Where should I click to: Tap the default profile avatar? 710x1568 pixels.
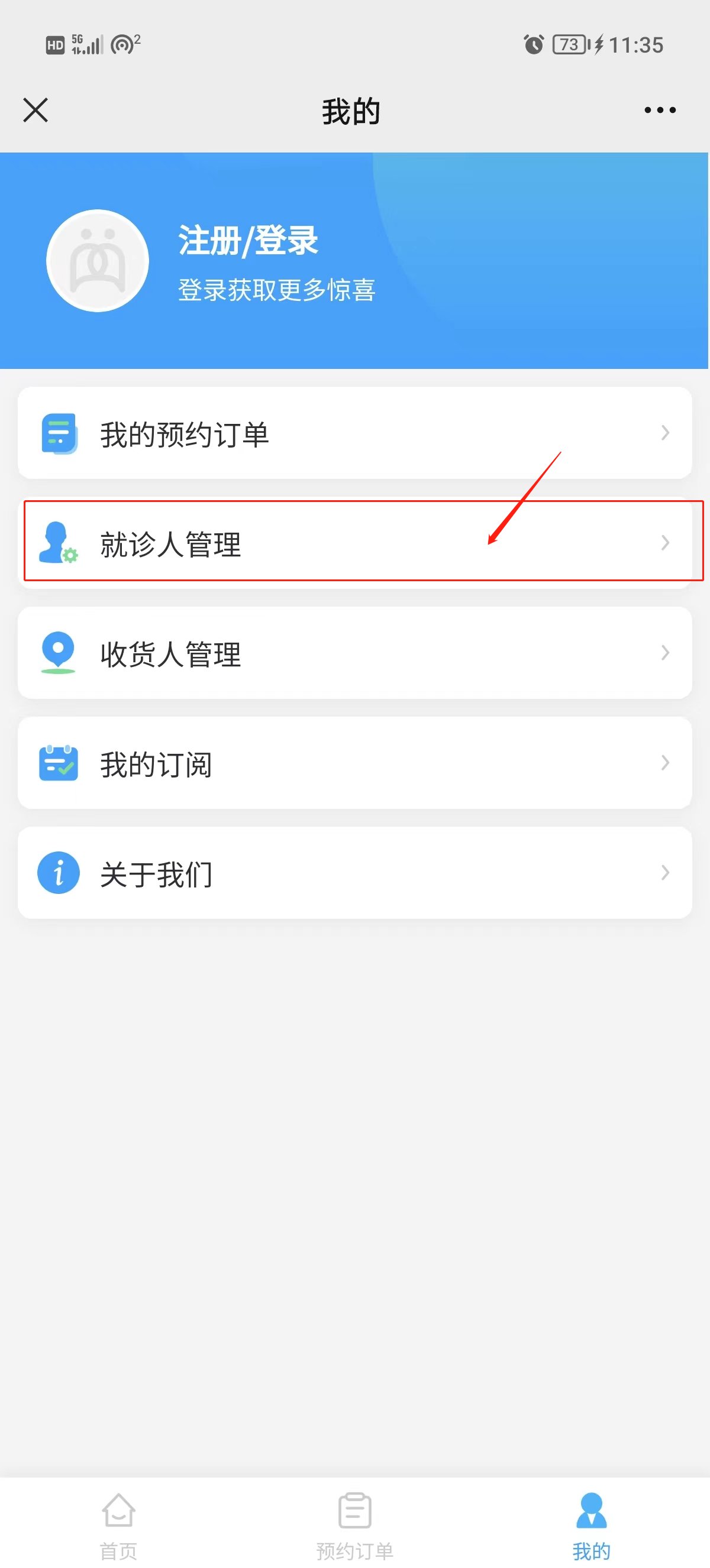point(98,261)
